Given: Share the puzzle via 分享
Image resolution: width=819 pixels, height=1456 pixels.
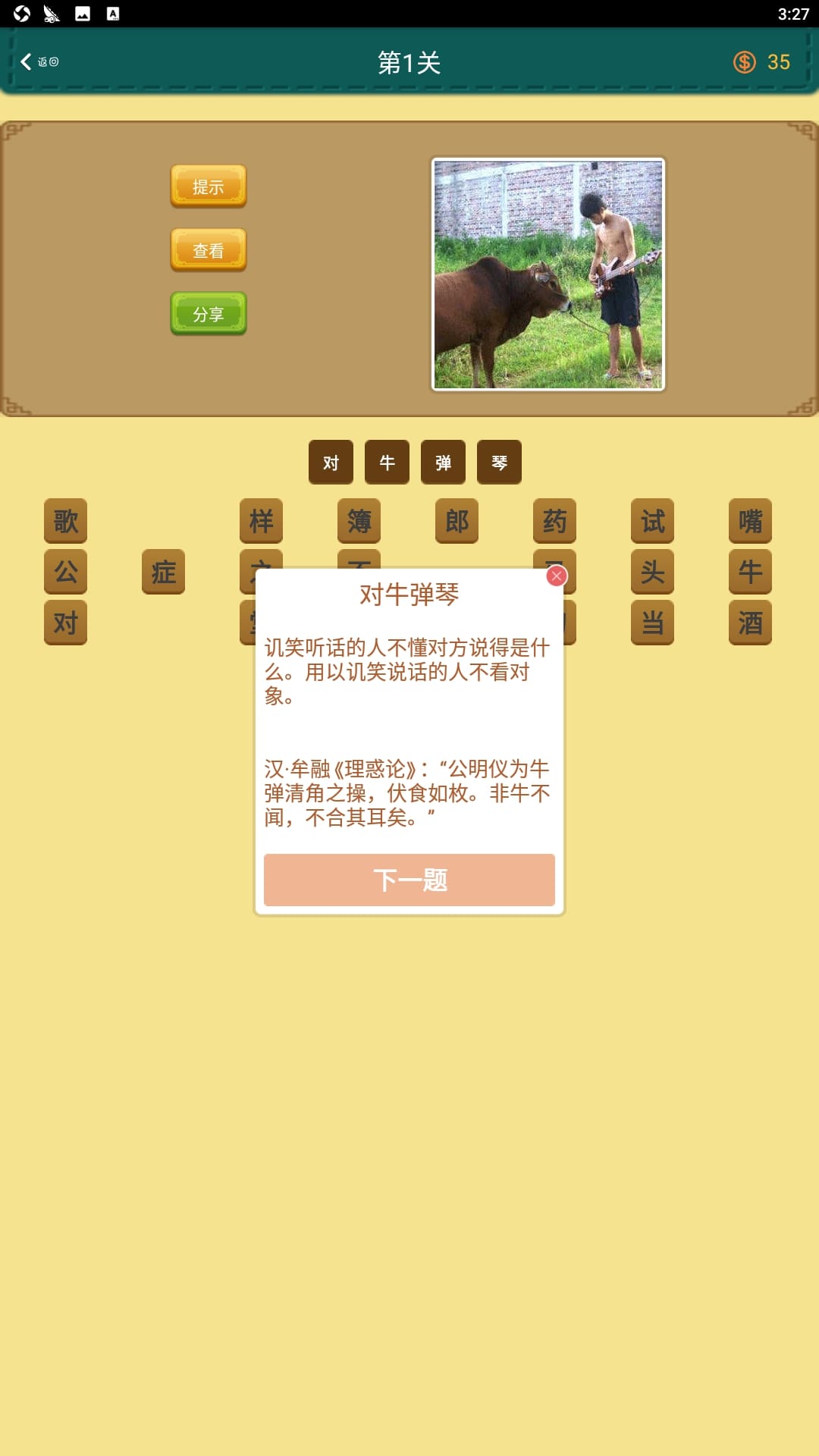Looking at the screenshot, I should click(209, 313).
